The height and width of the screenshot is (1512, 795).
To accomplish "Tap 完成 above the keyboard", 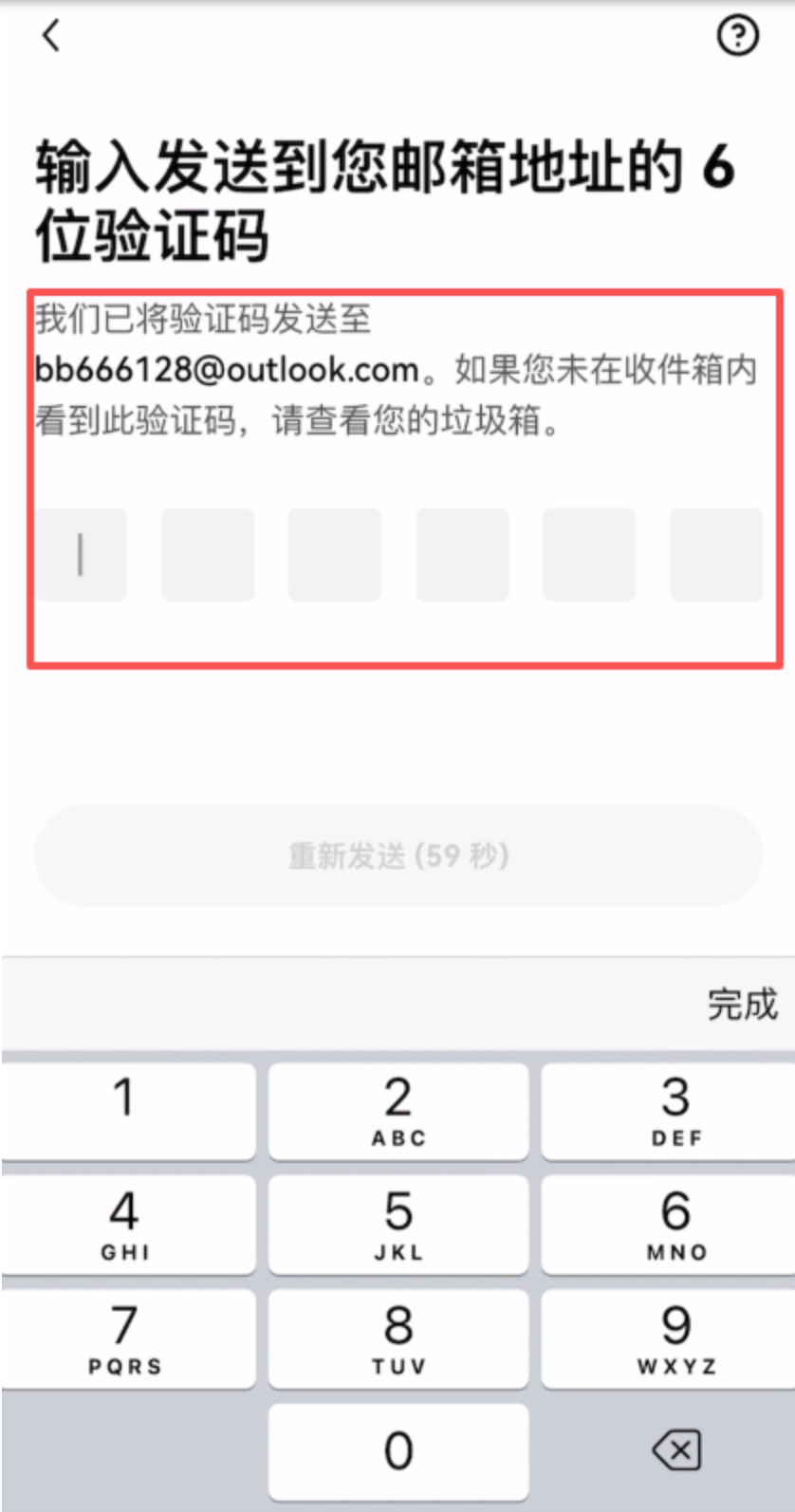I will [x=741, y=1004].
